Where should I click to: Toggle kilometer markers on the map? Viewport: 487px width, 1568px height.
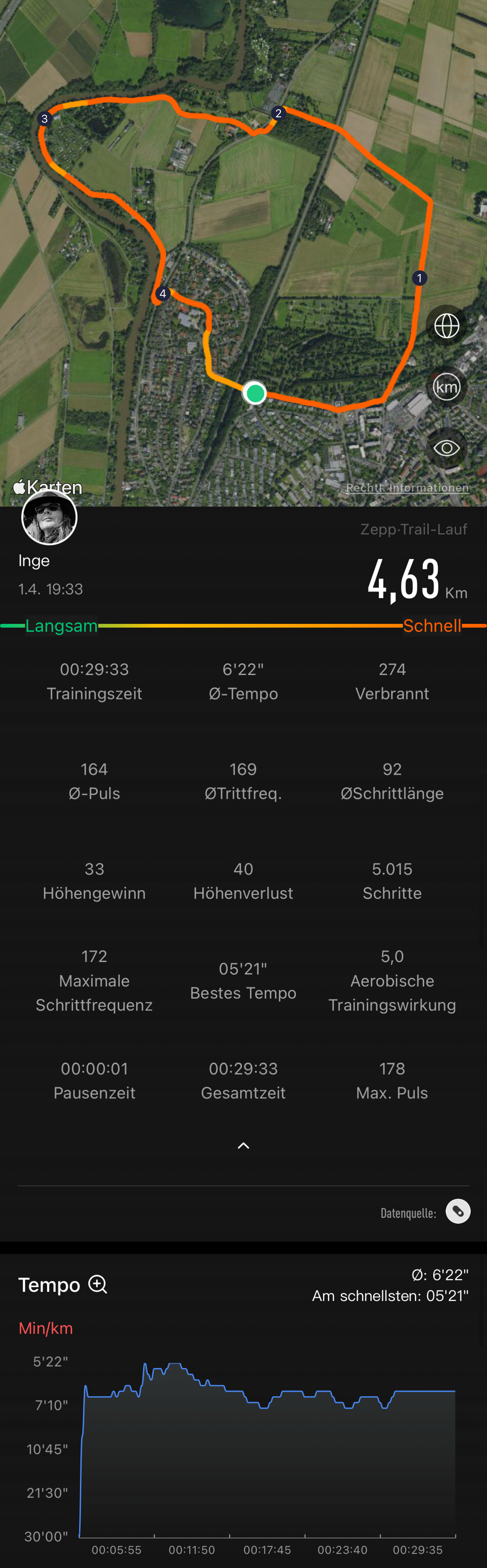click(x=446, y=387)
